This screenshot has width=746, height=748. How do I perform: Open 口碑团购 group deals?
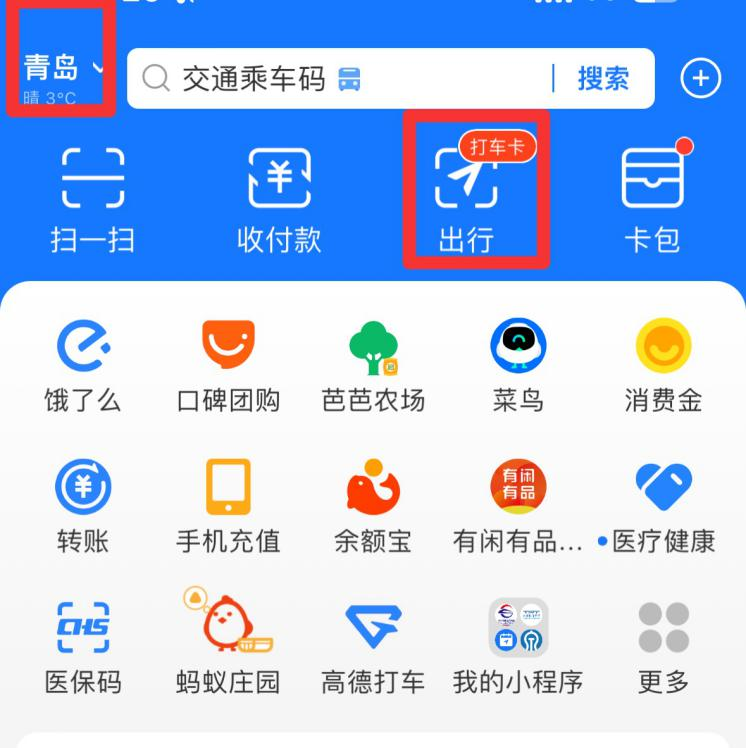[228, 366]
